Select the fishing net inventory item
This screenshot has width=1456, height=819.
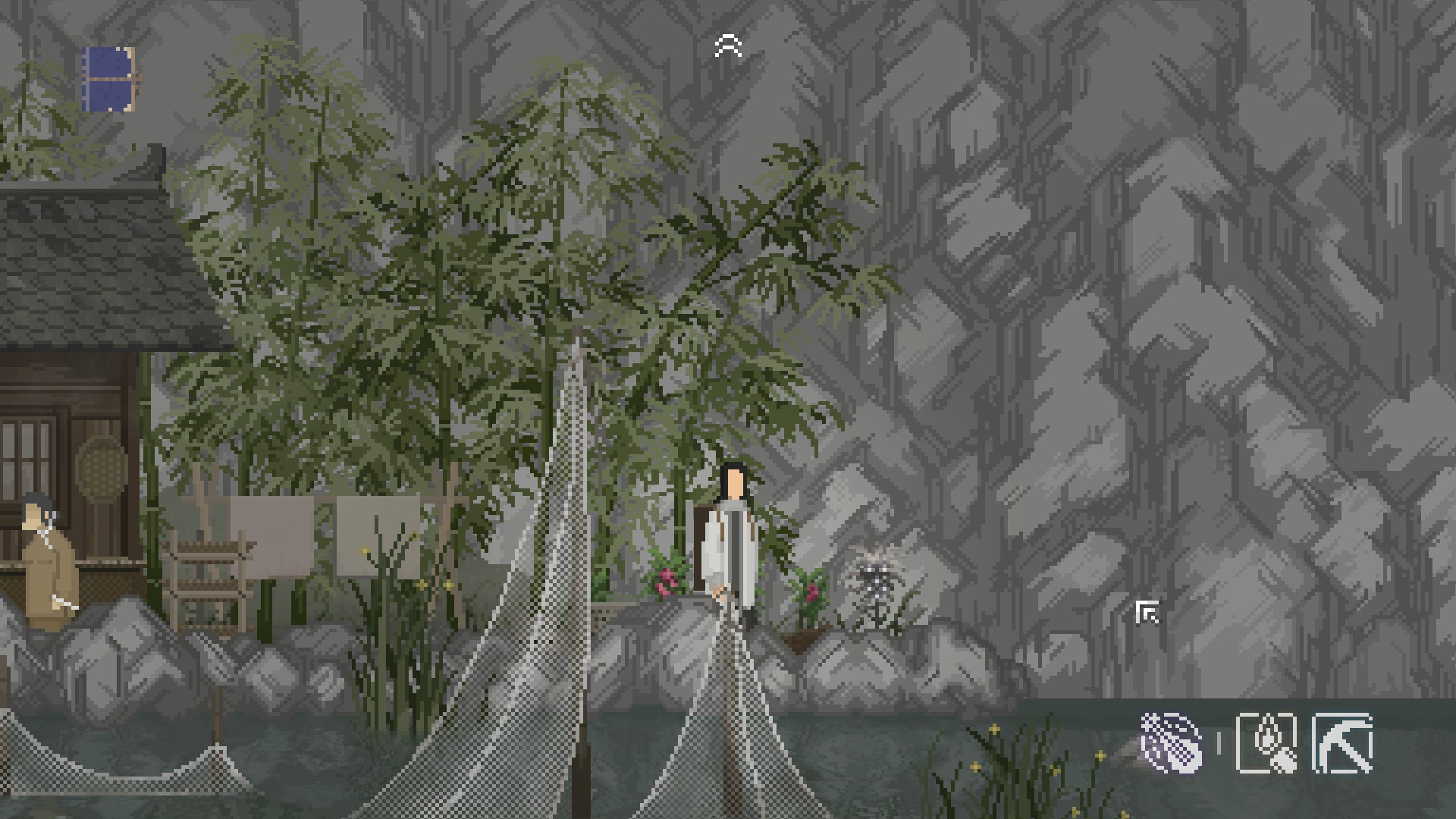click(x=1172, y=743)
